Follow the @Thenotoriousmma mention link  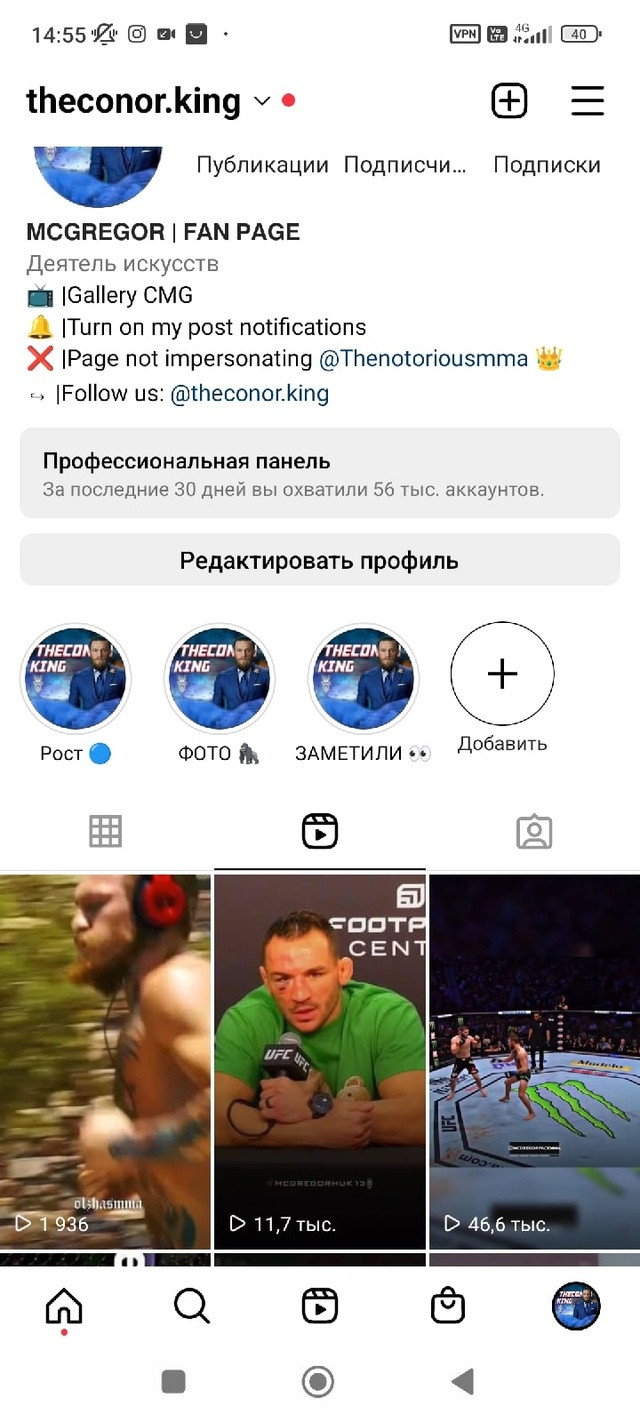(x=423, y=359)
